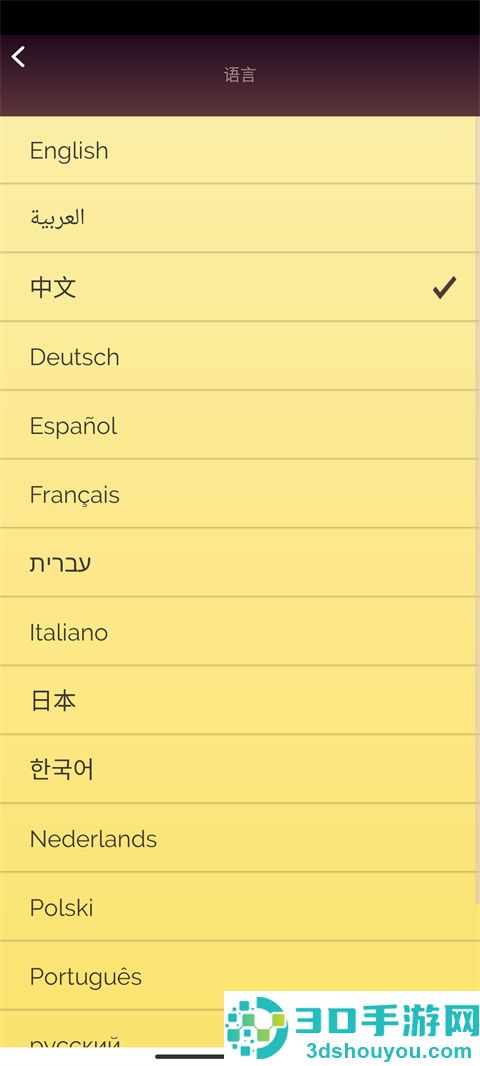480x1066 pixels.
Task: Select Italiano as the language
Action: tap(238, 632)
